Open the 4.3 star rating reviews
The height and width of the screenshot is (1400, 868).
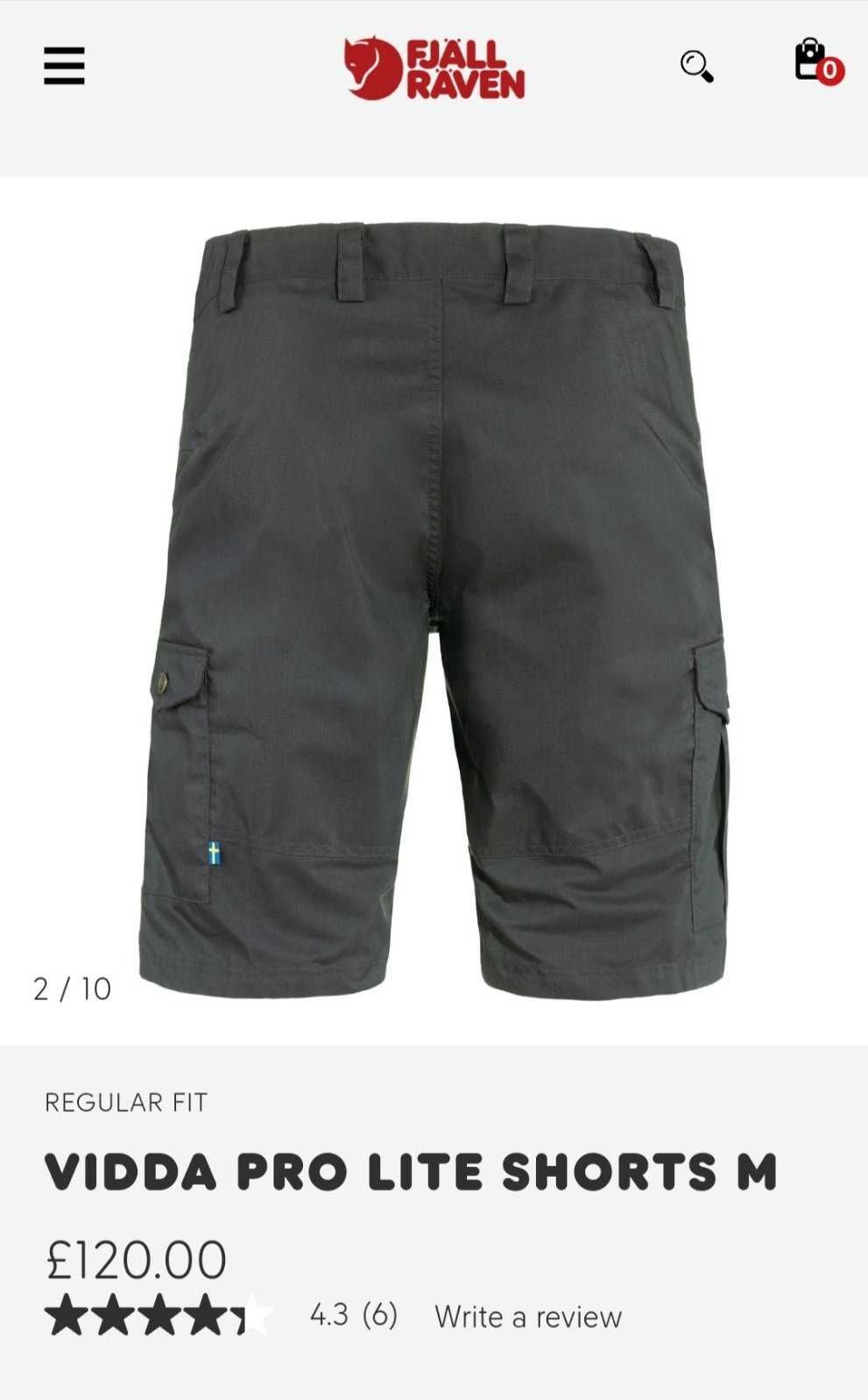pos(219,1315)
